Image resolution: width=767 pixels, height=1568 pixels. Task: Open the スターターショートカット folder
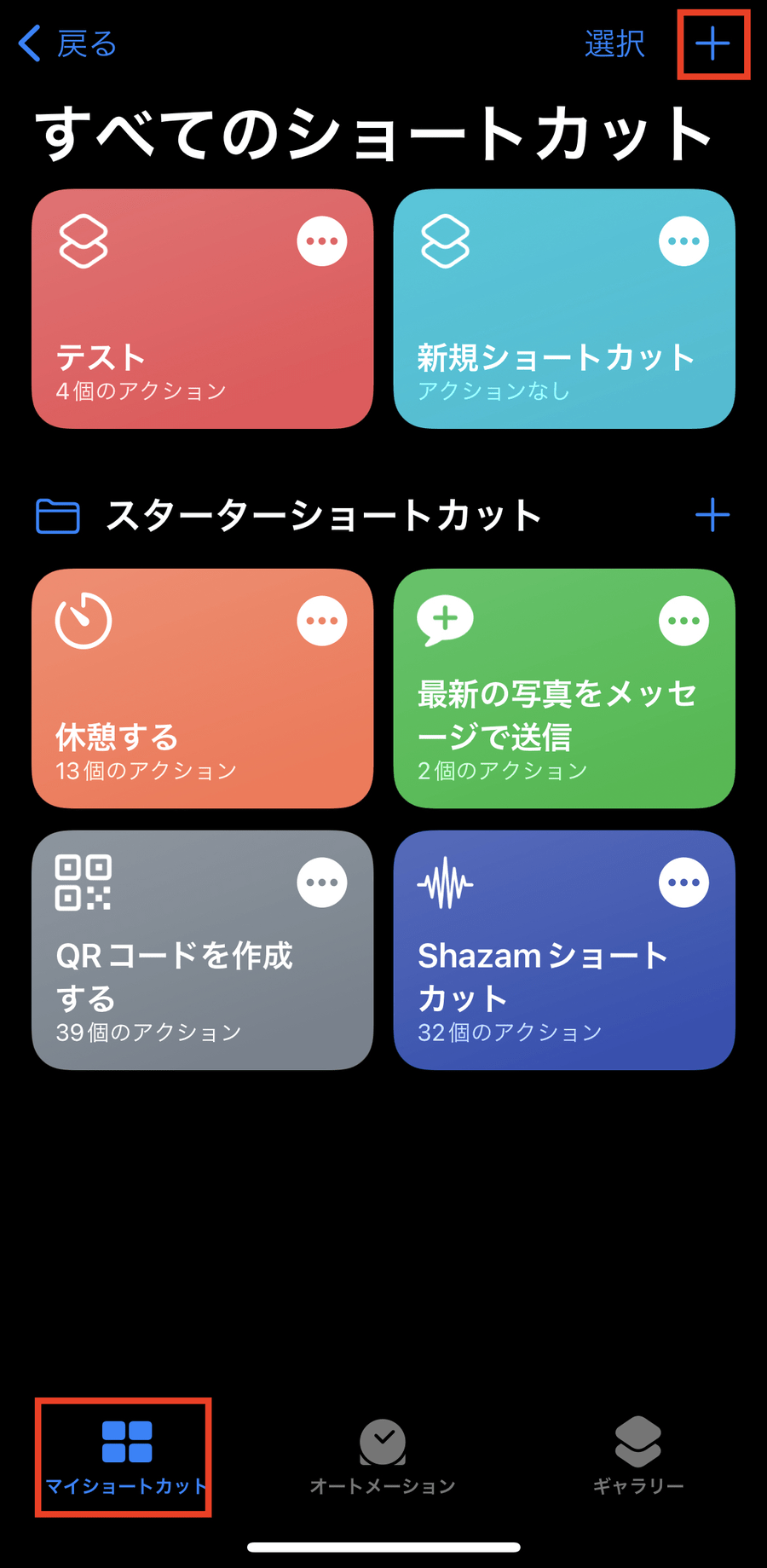tap(324, 515)
